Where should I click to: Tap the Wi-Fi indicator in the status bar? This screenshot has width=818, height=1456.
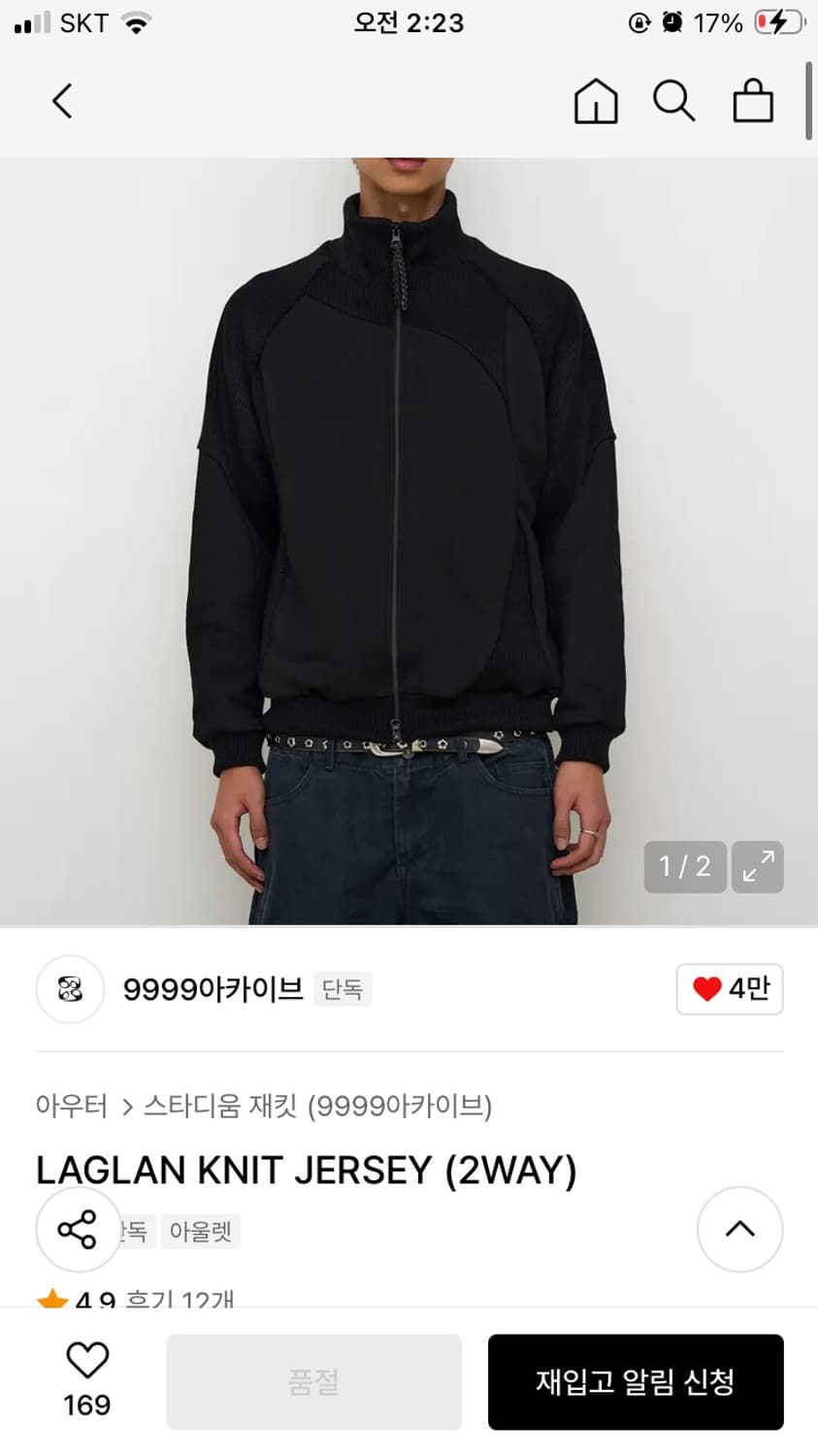137,21
